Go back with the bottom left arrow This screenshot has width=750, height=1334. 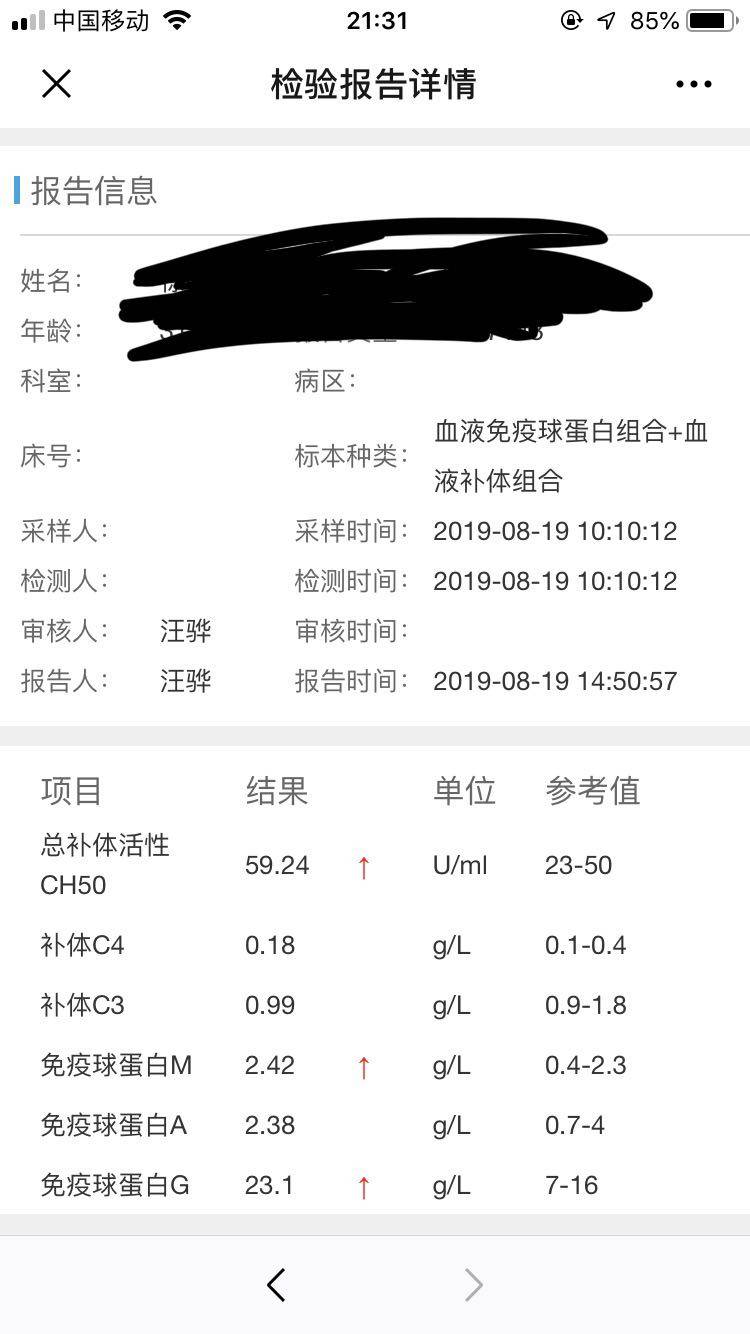277,1285
